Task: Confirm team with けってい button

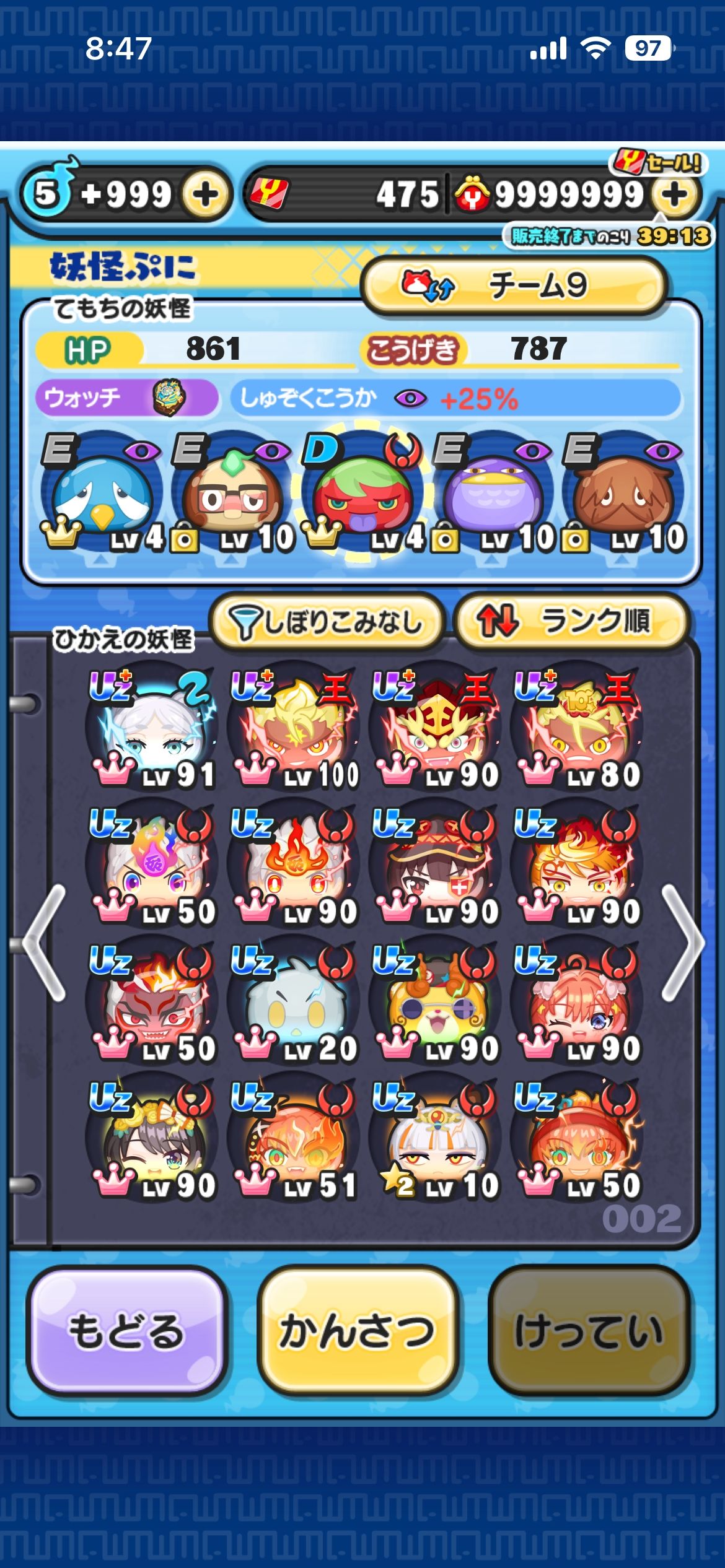Action: 589,1330
